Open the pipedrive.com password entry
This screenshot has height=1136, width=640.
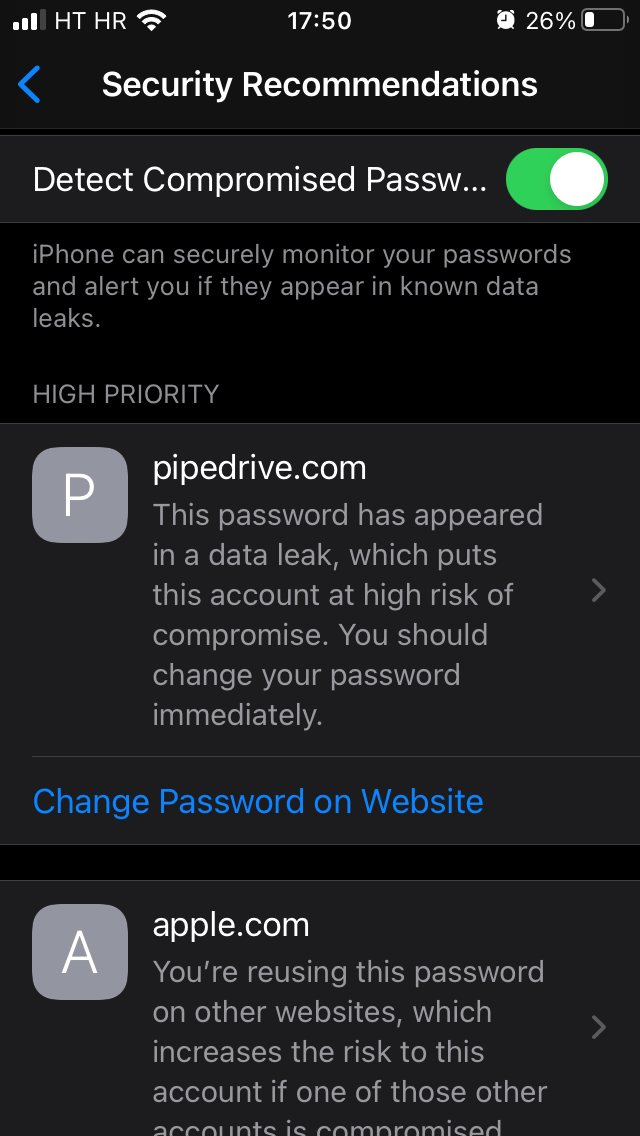pyautogui.click(x=320, y=590)
